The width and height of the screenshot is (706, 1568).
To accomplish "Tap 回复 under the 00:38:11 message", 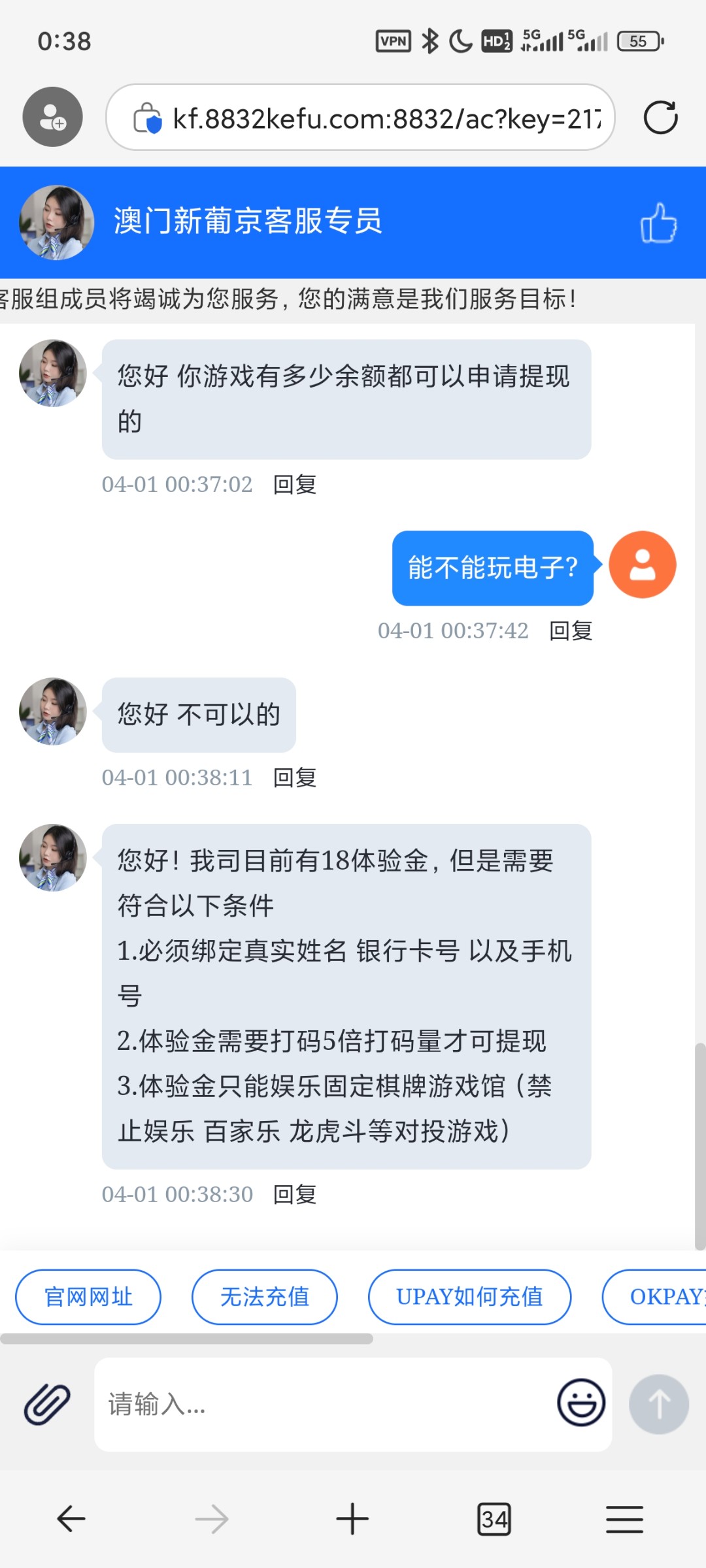I will [295, 778].
